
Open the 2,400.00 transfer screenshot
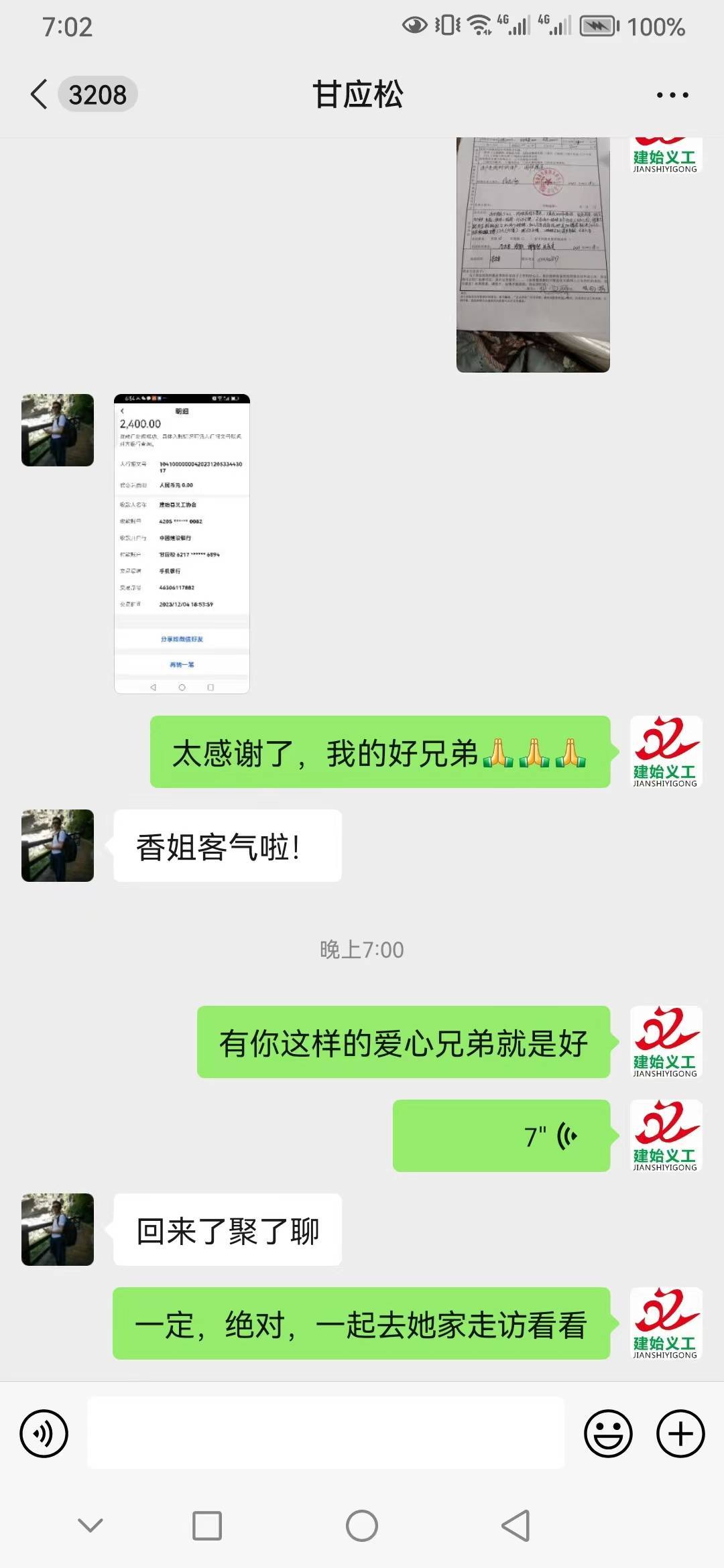[x=182, y=543]
